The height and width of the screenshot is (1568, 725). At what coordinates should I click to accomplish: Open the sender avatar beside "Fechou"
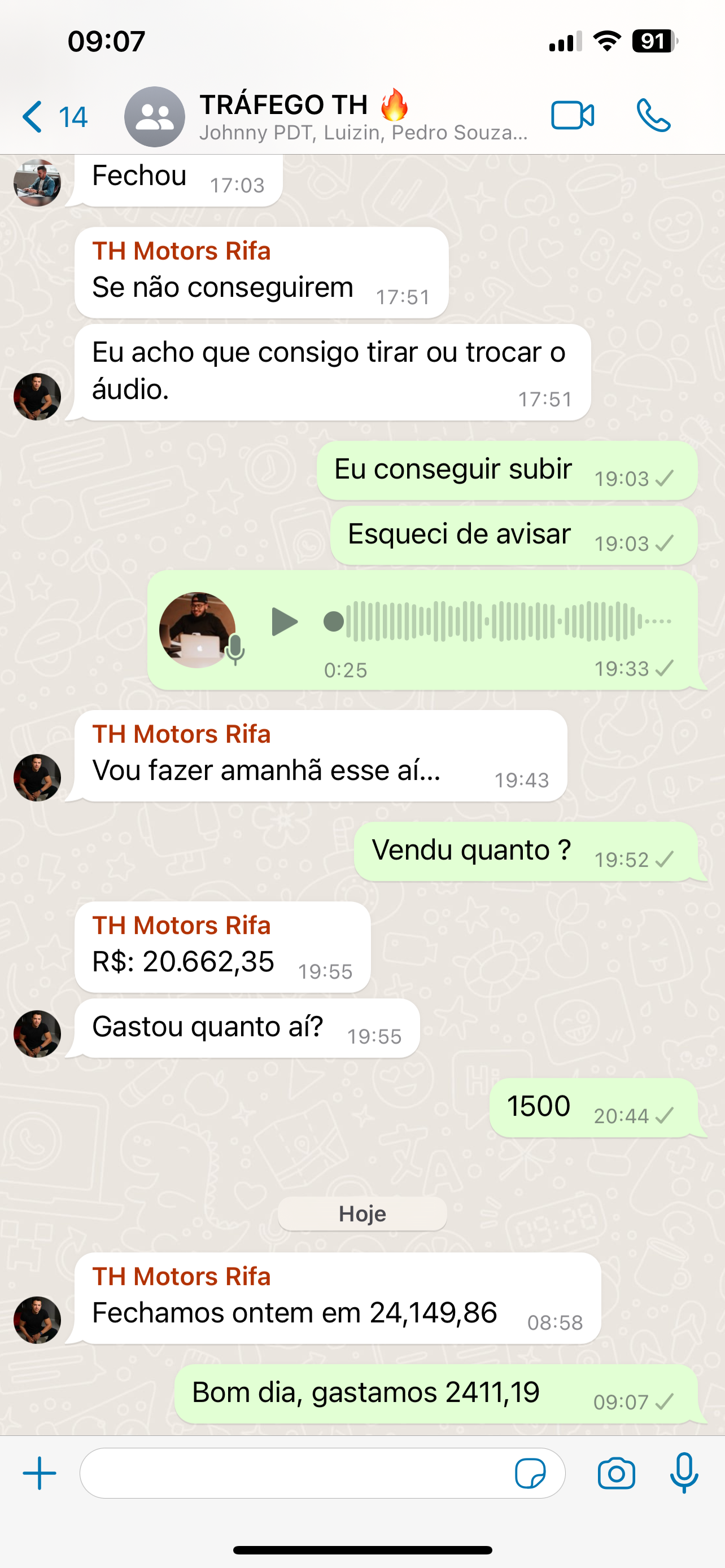coord(37,183)
